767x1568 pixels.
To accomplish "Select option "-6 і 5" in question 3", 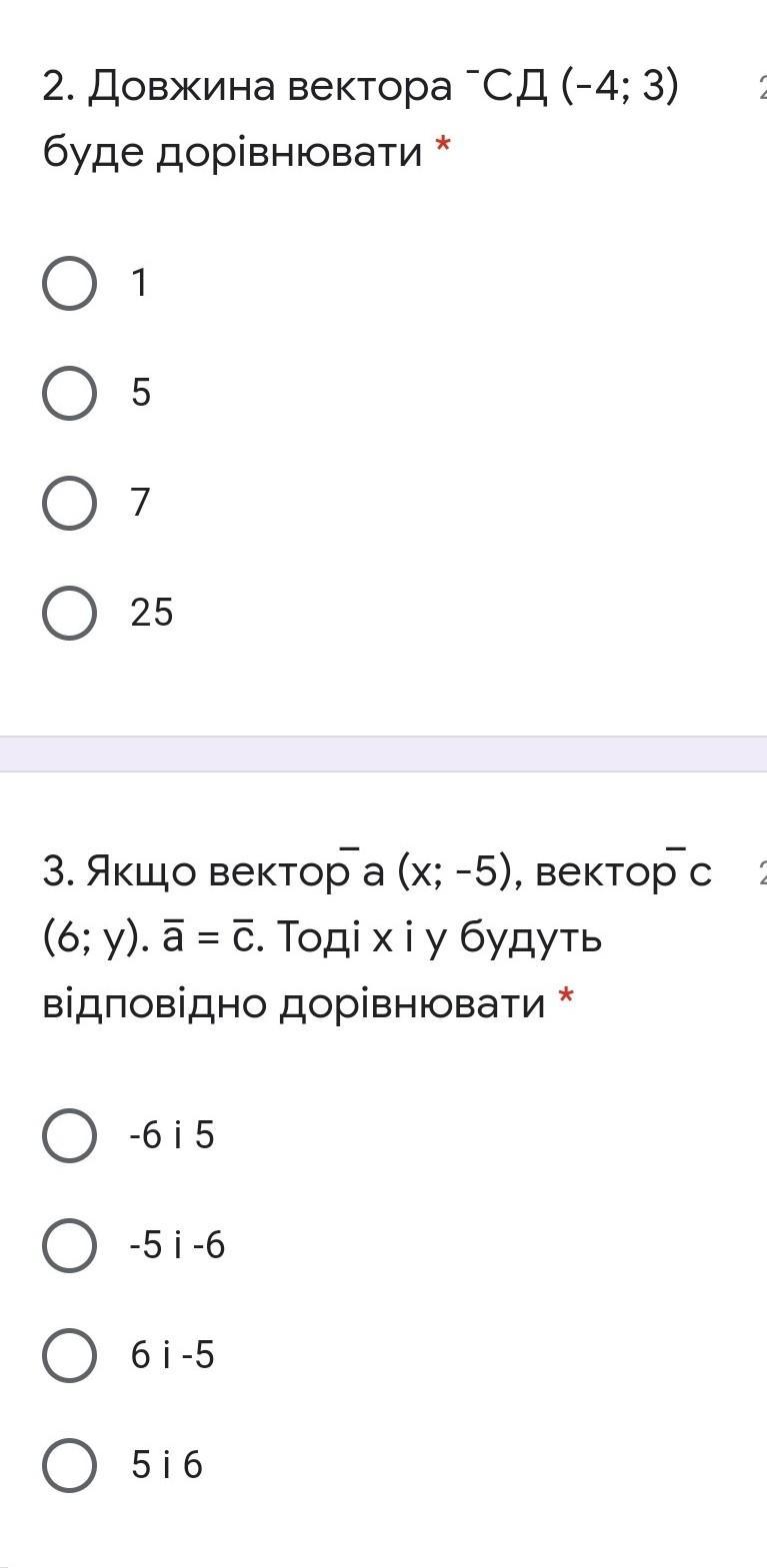I will [70, 1135].
